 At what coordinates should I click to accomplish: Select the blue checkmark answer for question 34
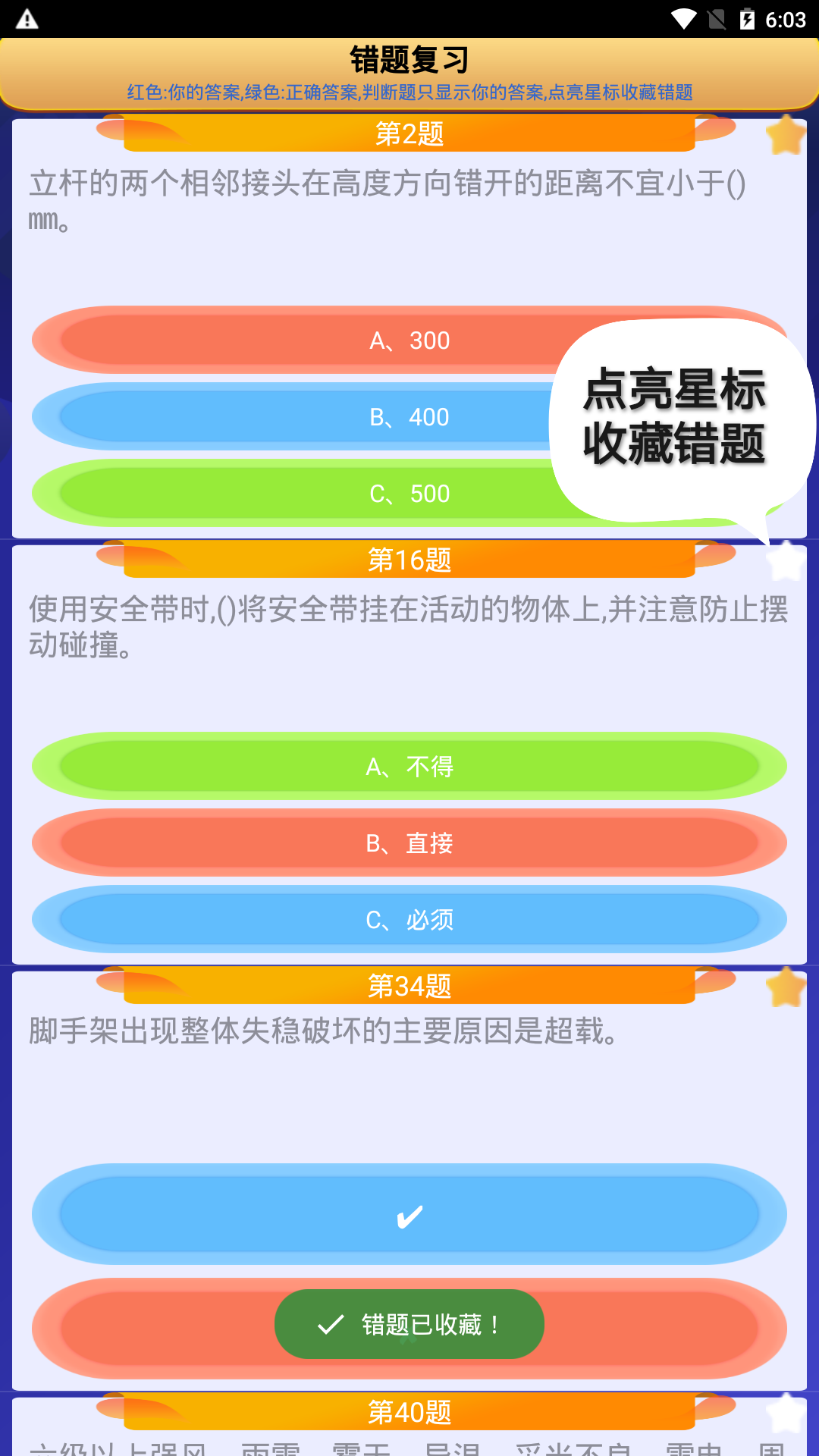pos(409,1214)
